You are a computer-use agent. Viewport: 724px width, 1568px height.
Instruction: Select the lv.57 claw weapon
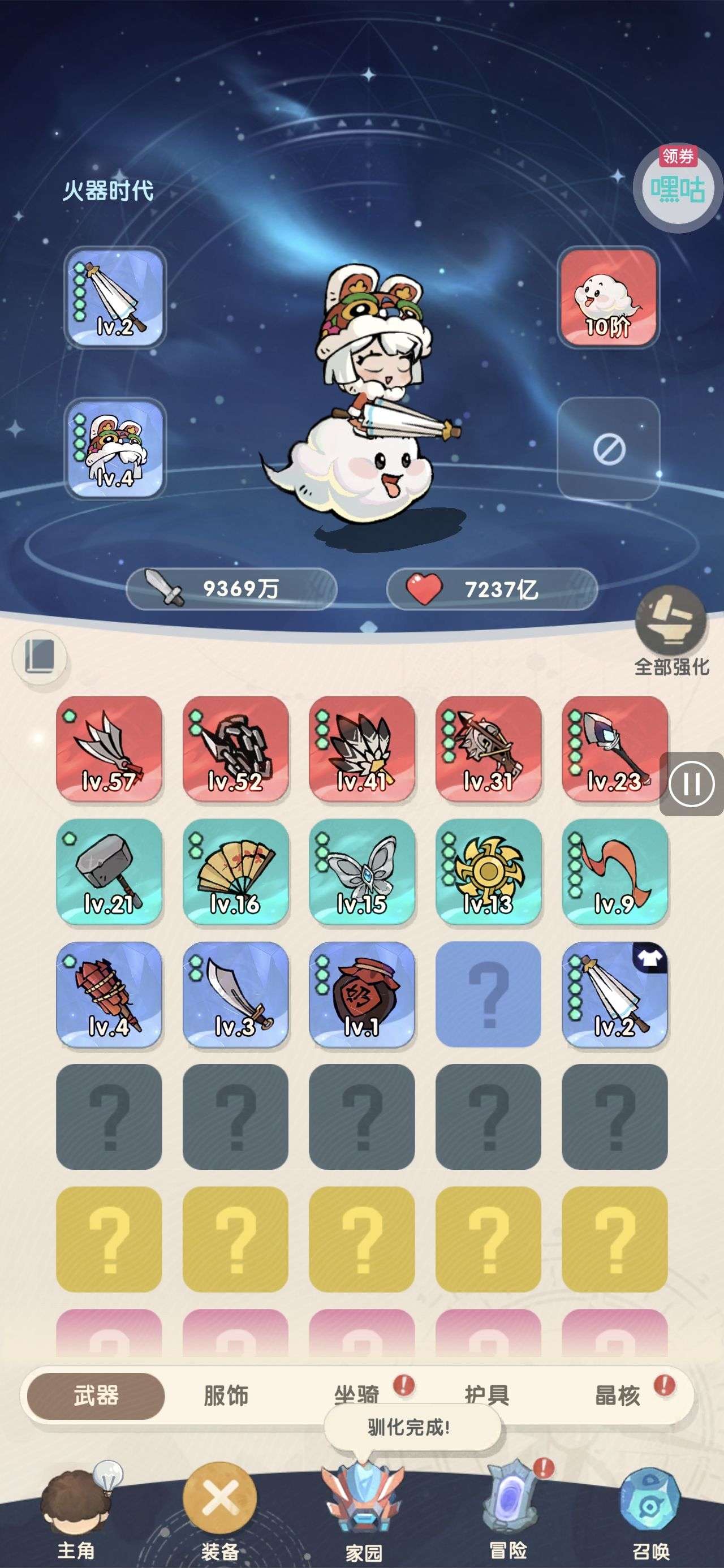coord(109,749)
